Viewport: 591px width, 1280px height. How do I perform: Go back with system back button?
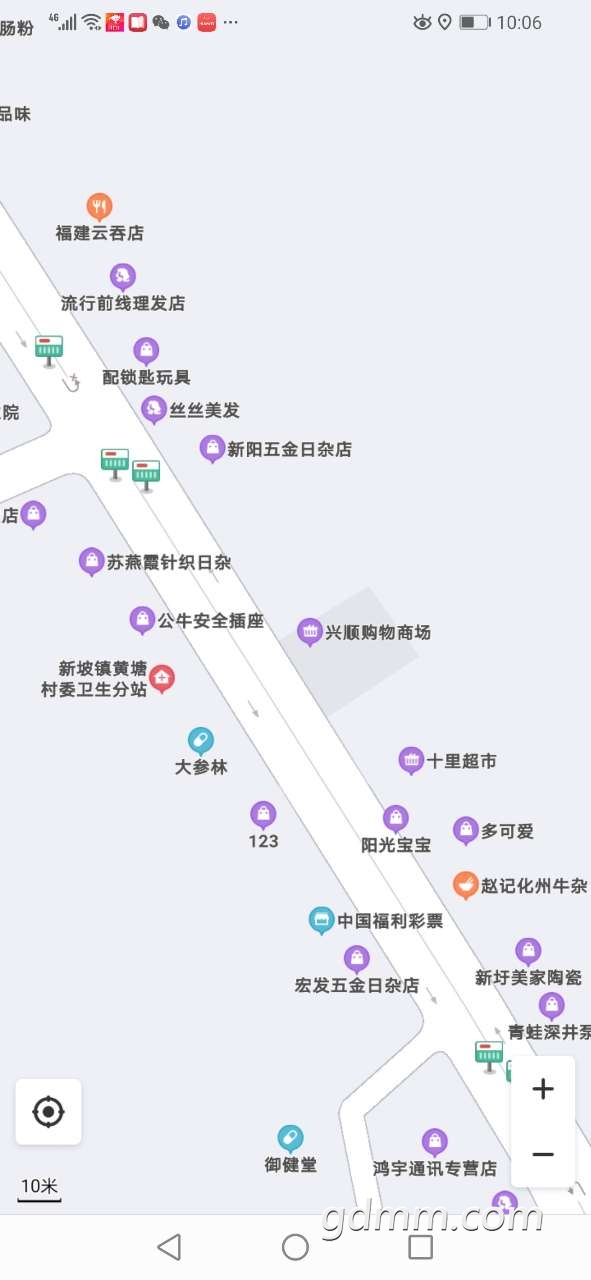click(x=169, y=1247)
